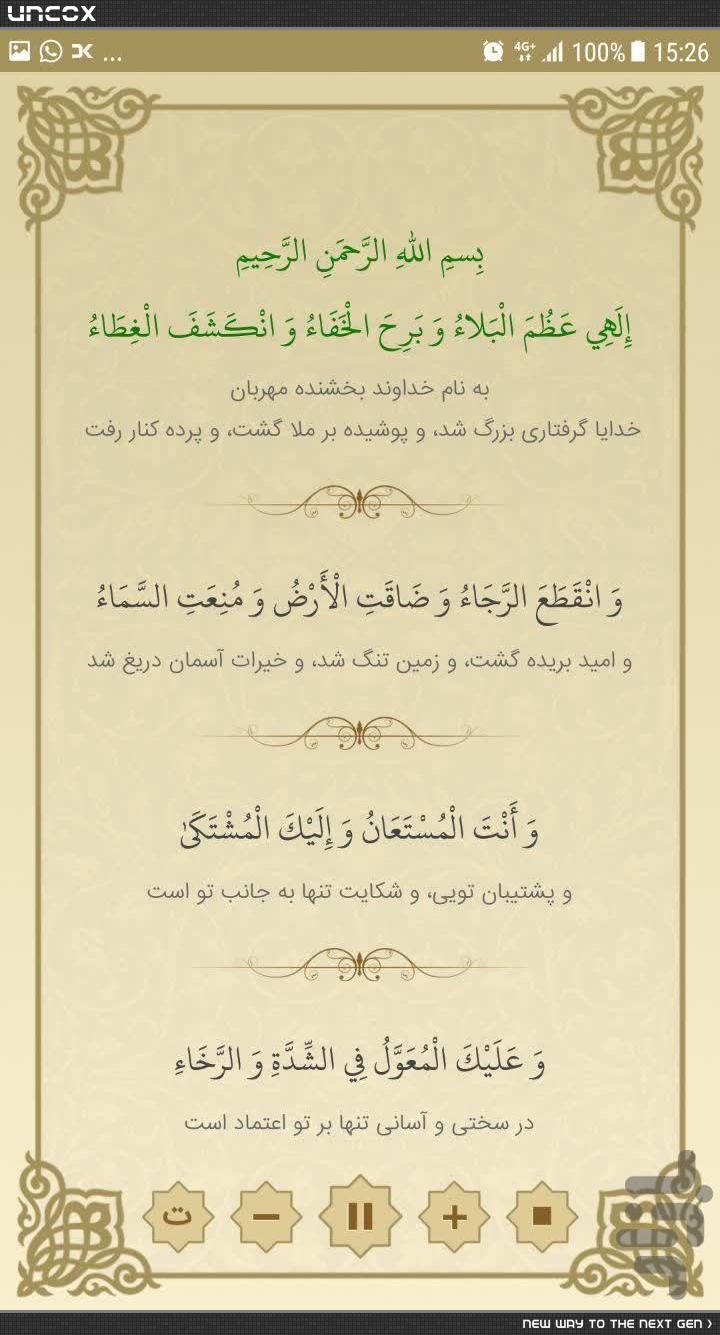Toggle translation with the ت button
Image resolution: width=720 pixels, height=1335 pixels.
tap(178, 1216)
